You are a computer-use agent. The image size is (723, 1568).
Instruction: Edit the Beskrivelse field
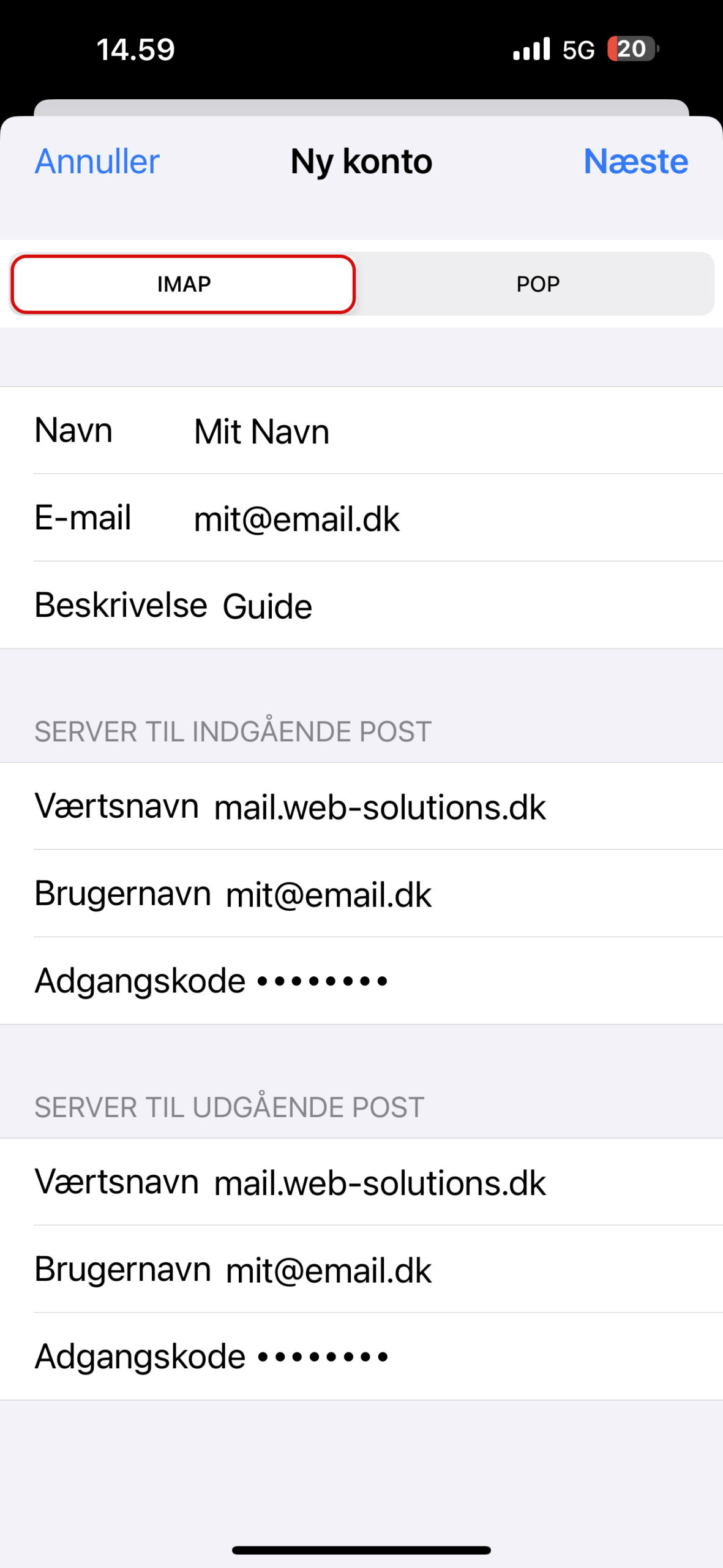361,605
